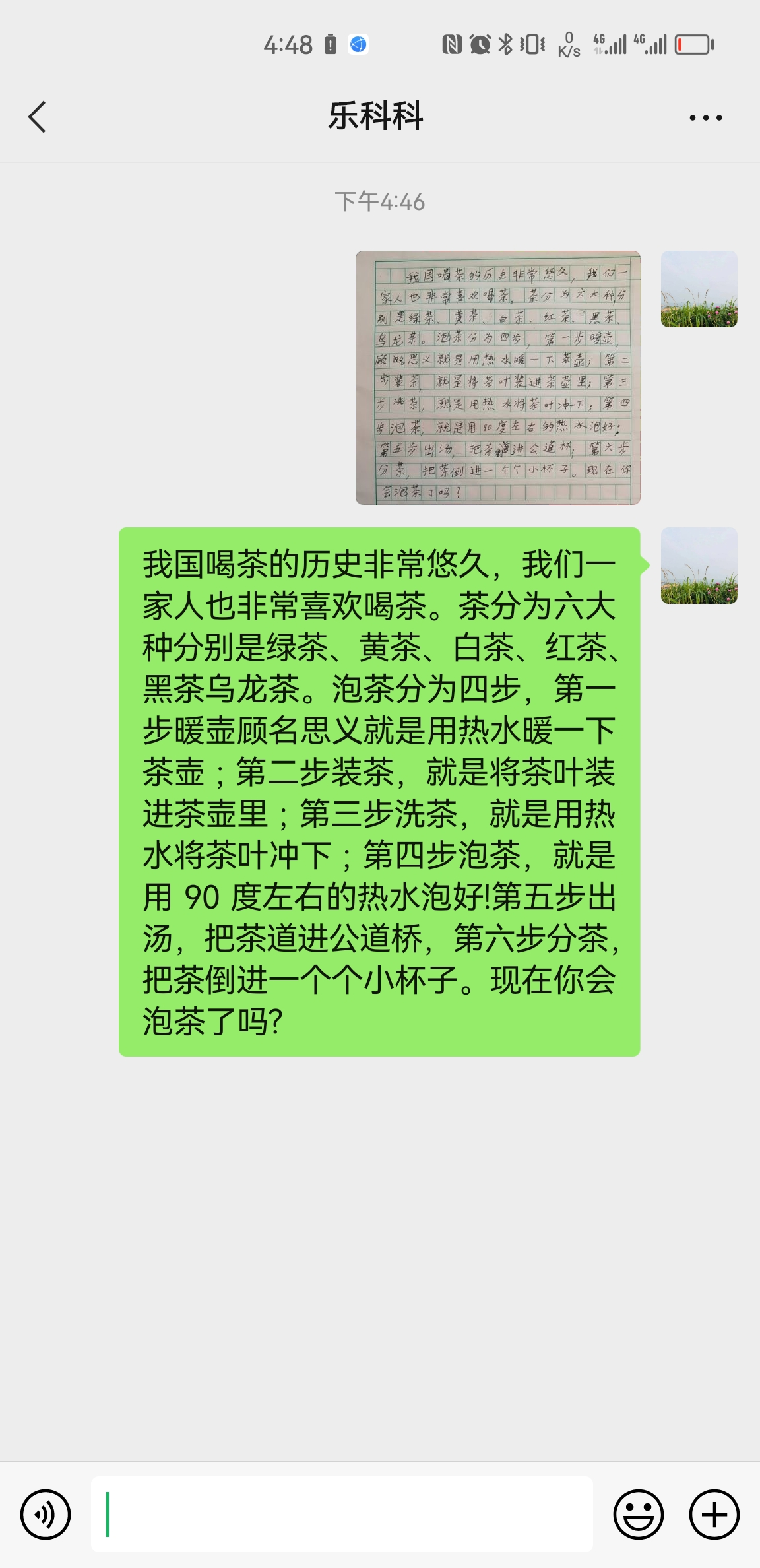760x1568 pixels.
Task: Open the plus attachment menu
Action: (714, 1515)
